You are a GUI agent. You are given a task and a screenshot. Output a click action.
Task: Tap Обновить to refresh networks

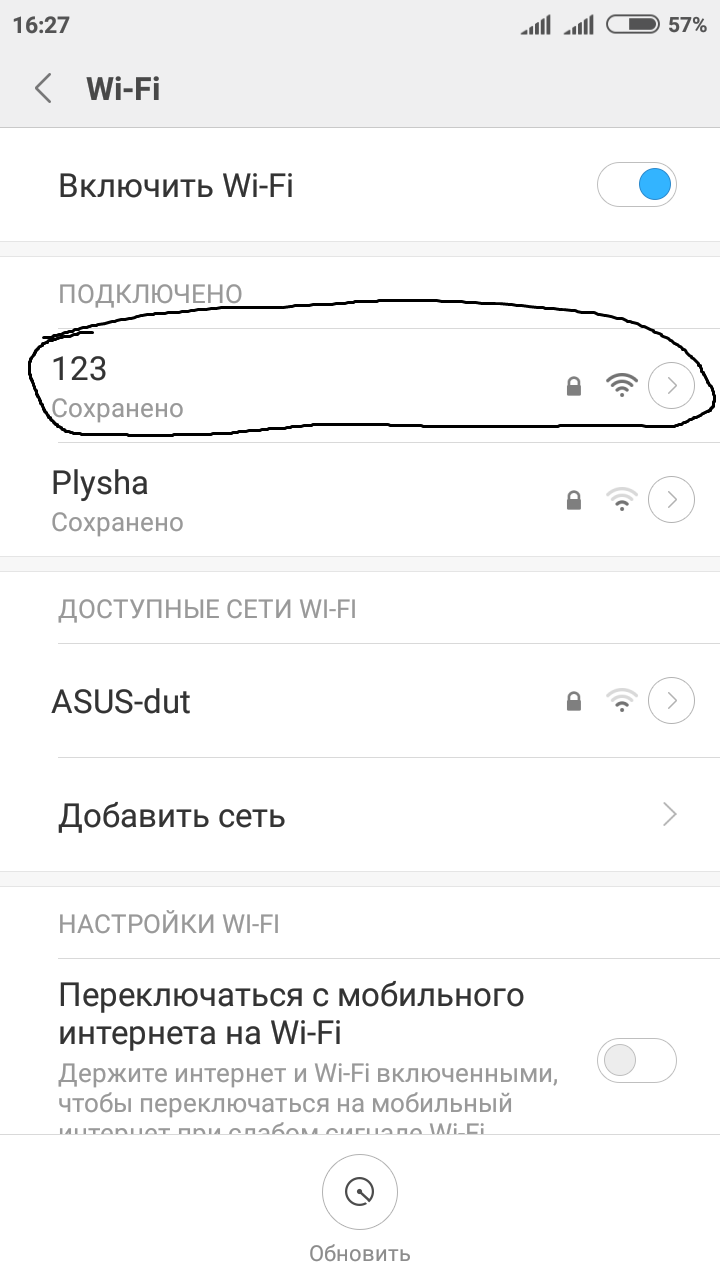coord(360,1192)
